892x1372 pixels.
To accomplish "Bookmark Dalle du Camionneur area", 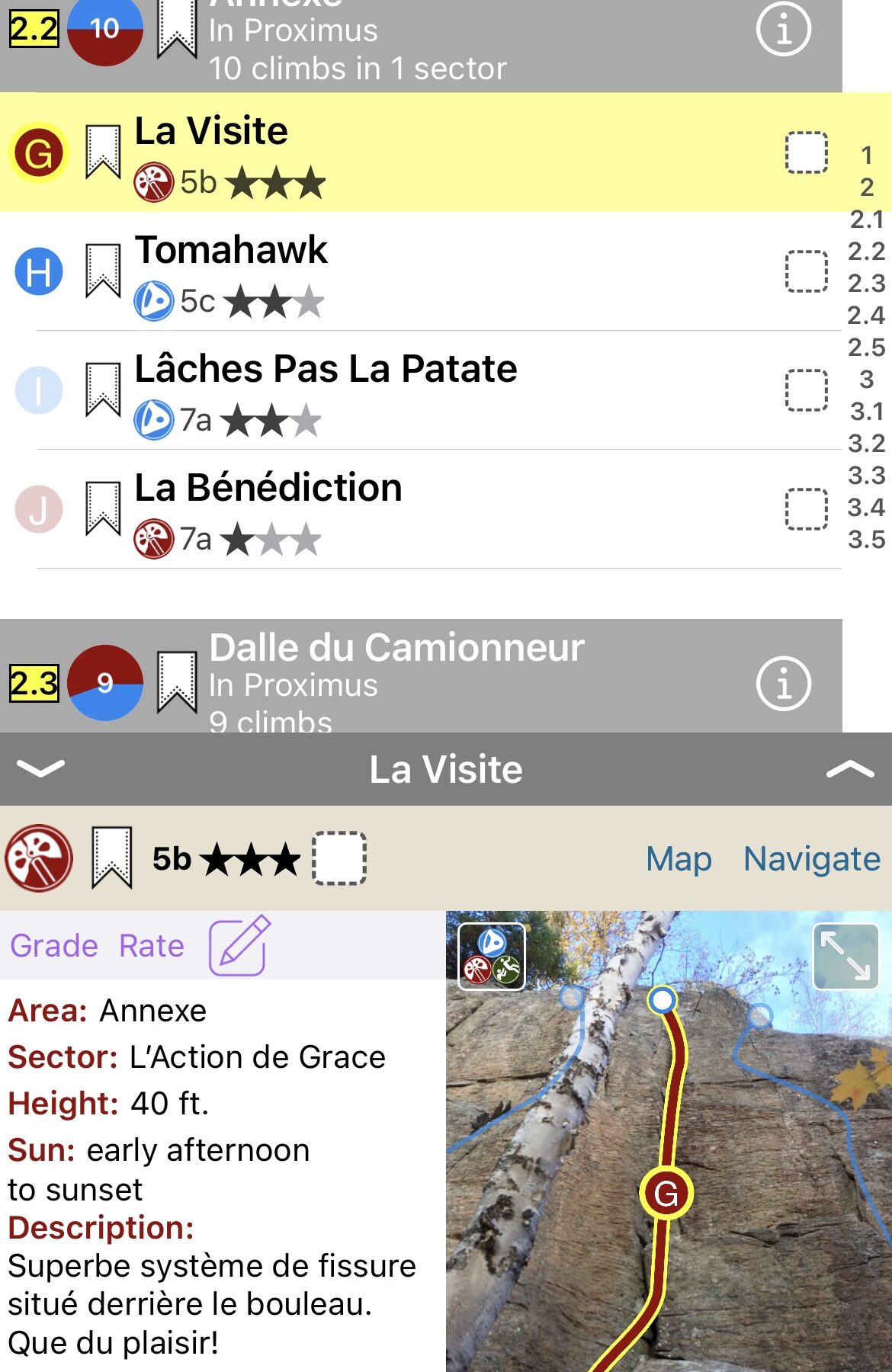I will pyautogui.click(x=176, y=681).
